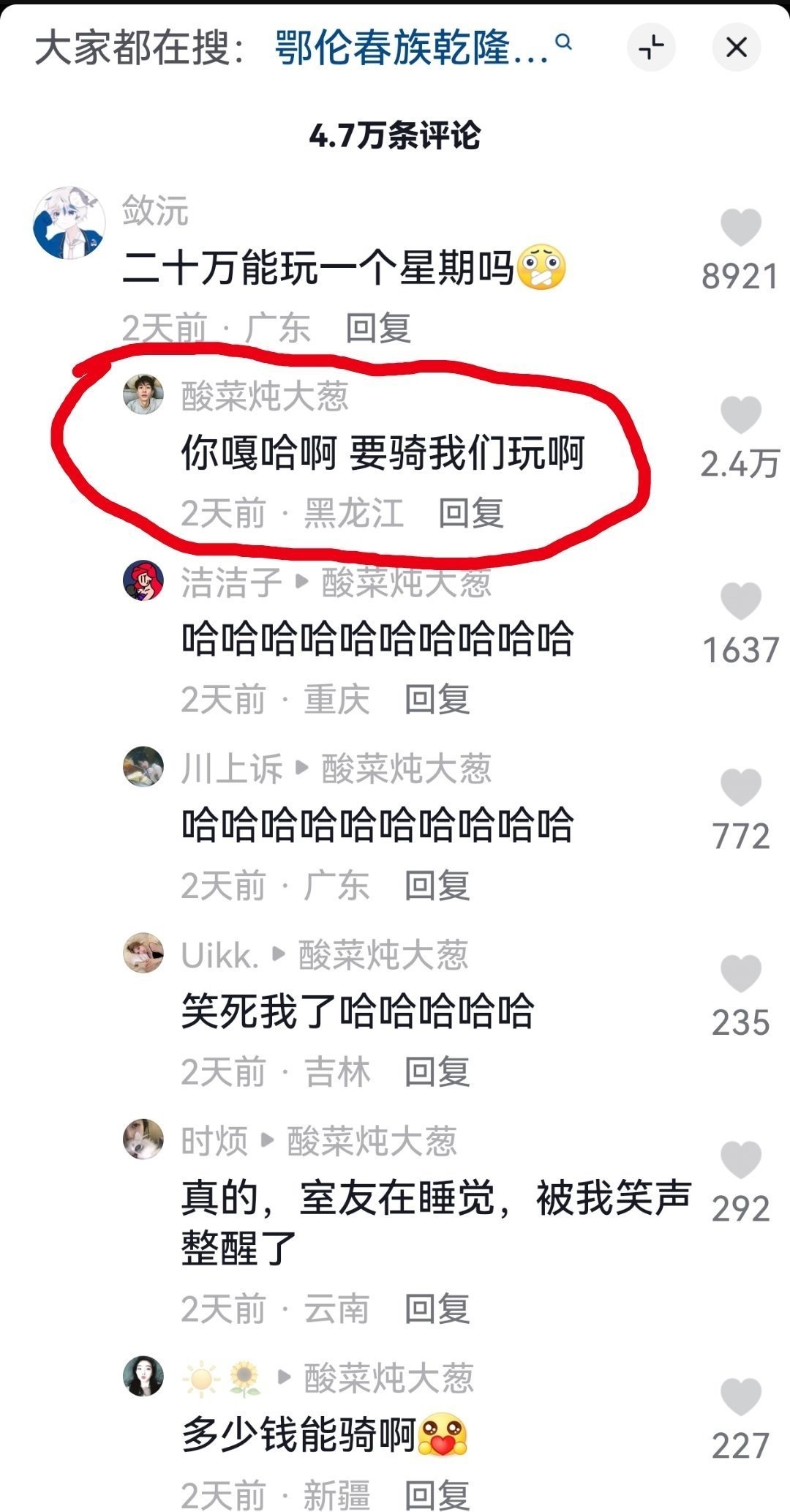Reply to 洁洁子's comment
Viewport: 790px width, 1512px height.
[437, 700]
